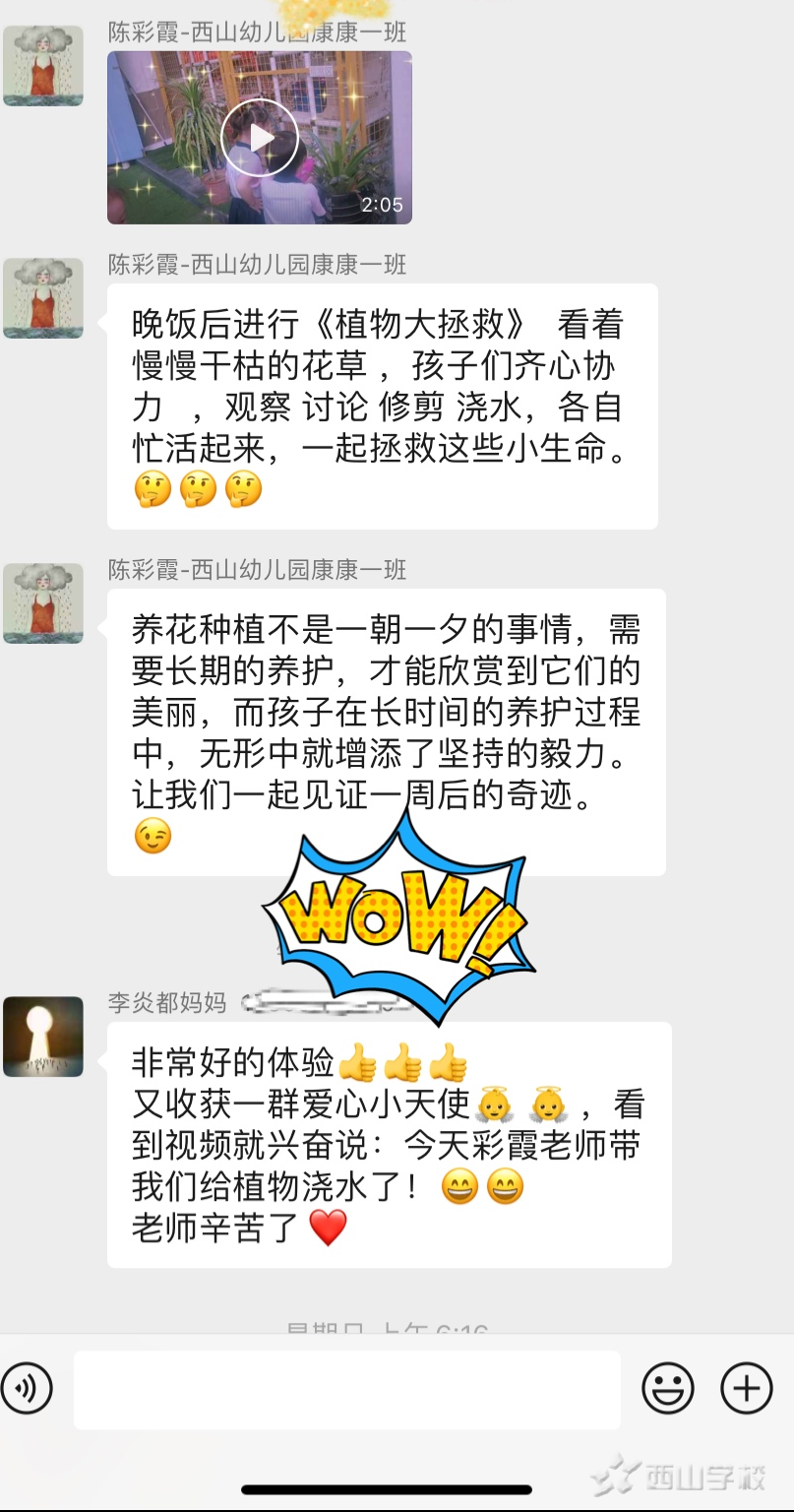Play the 2:05 video message
Viewport: 794px width, 1512px height.
(x=260, y=138)
